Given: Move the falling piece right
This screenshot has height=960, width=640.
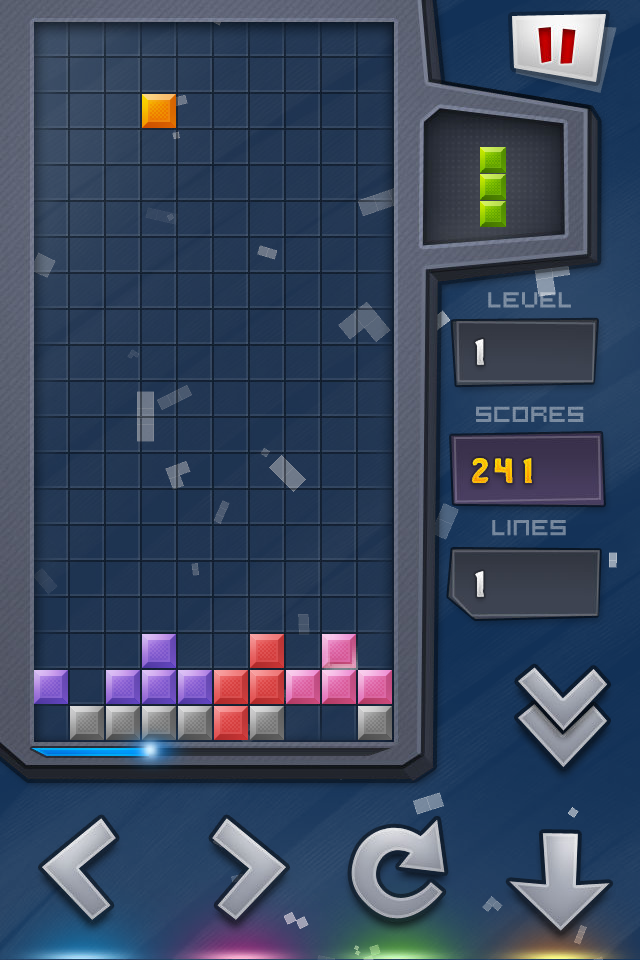Looking at the screenshot, I should point(247,868).
